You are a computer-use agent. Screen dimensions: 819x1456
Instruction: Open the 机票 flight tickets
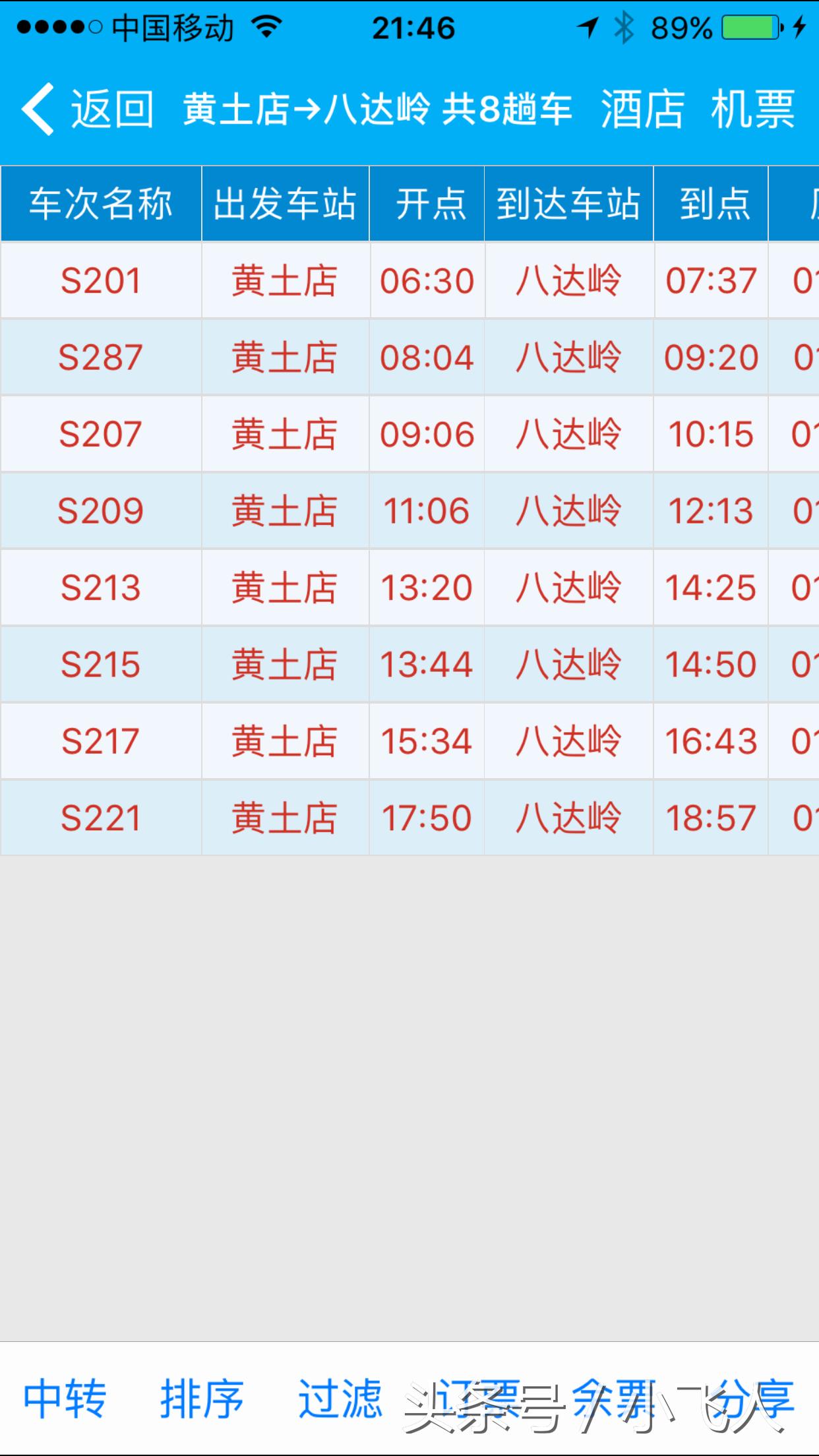pyautogui.click(x=753, y=109)
